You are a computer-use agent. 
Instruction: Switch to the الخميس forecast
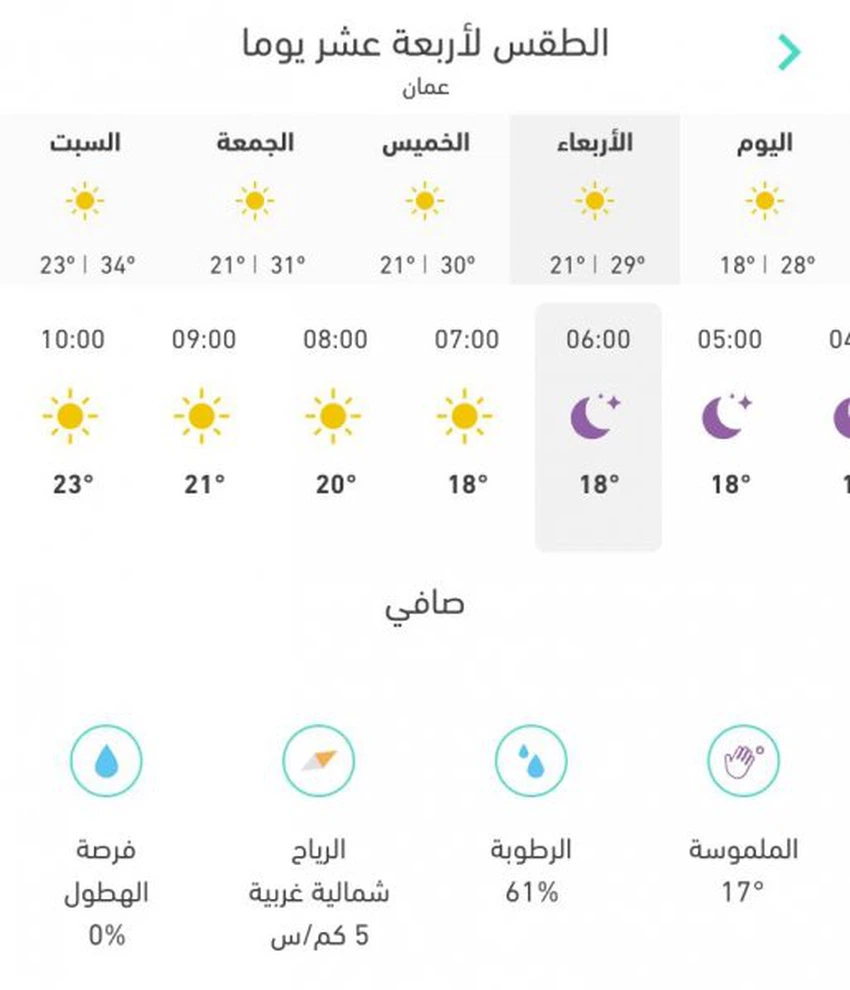pyautogui.click(x=425, y=200)
